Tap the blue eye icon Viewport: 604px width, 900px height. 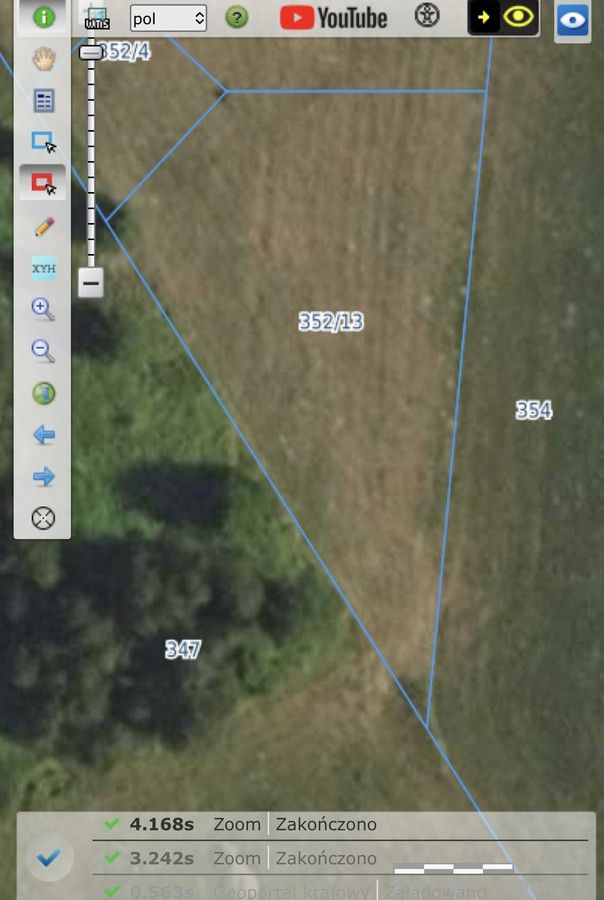[573, 20]
